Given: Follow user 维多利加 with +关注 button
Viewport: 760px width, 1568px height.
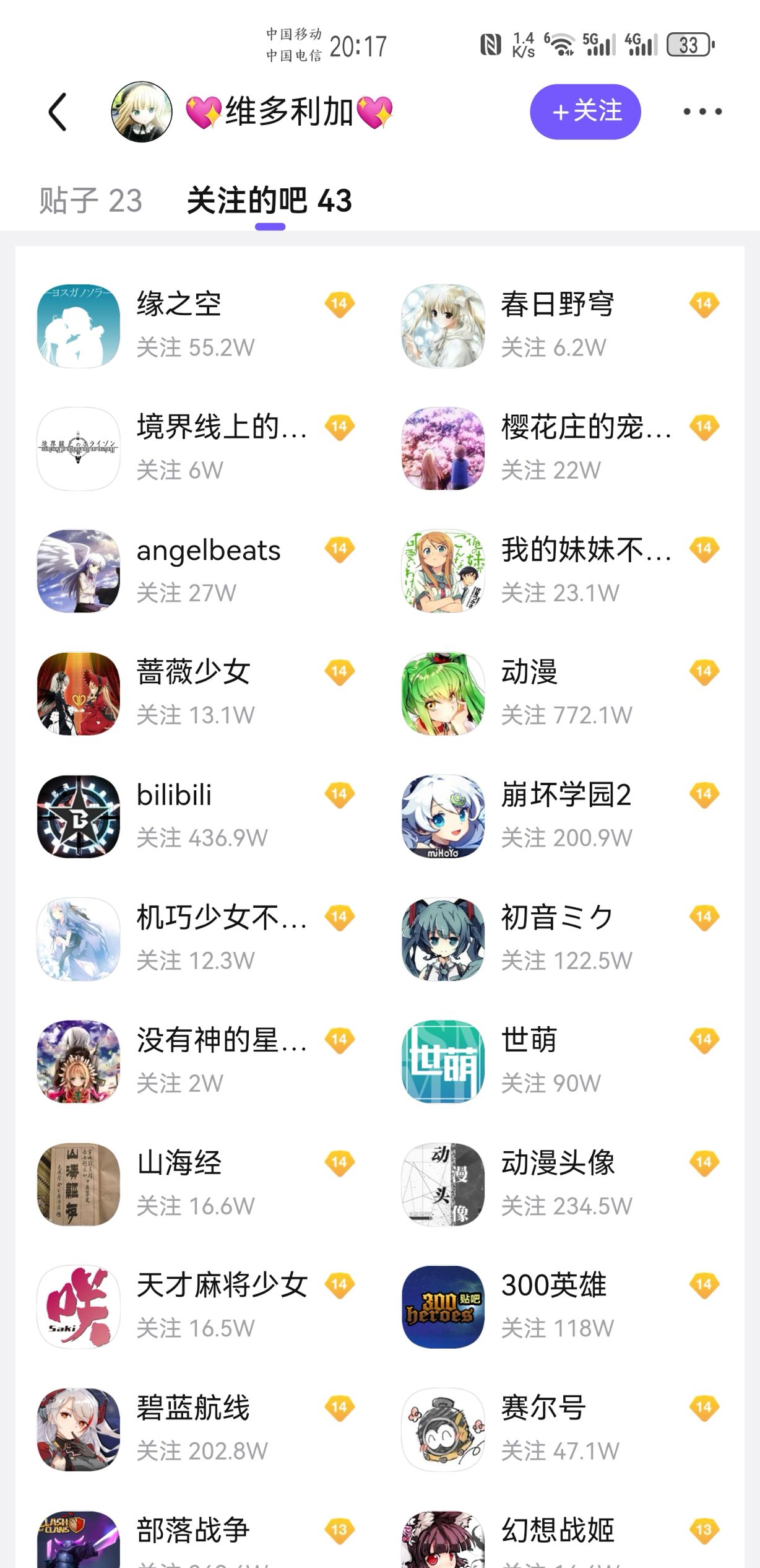Looking at the screenshot, I should (585, 112).
